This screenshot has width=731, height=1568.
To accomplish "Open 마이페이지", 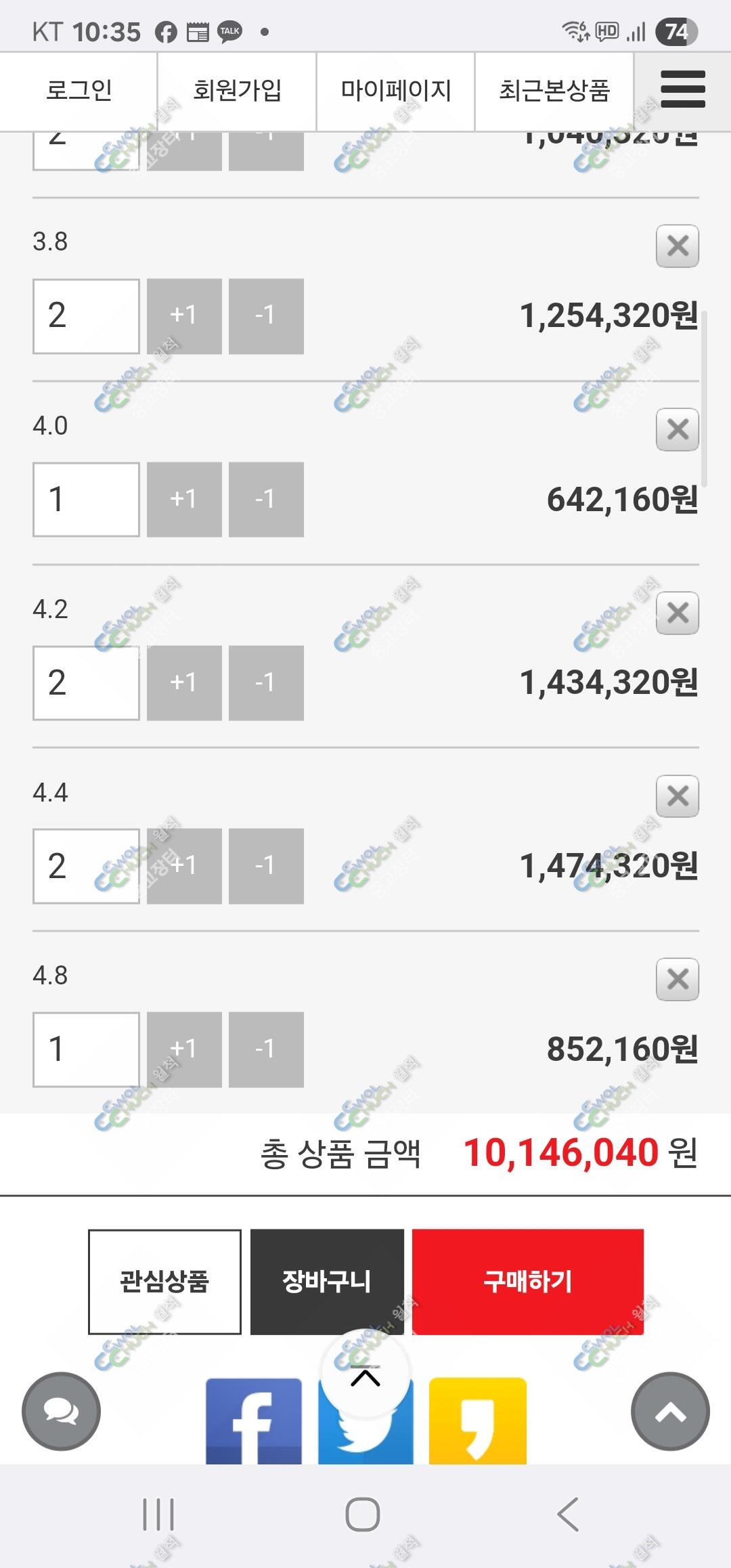I will point(396,91).
